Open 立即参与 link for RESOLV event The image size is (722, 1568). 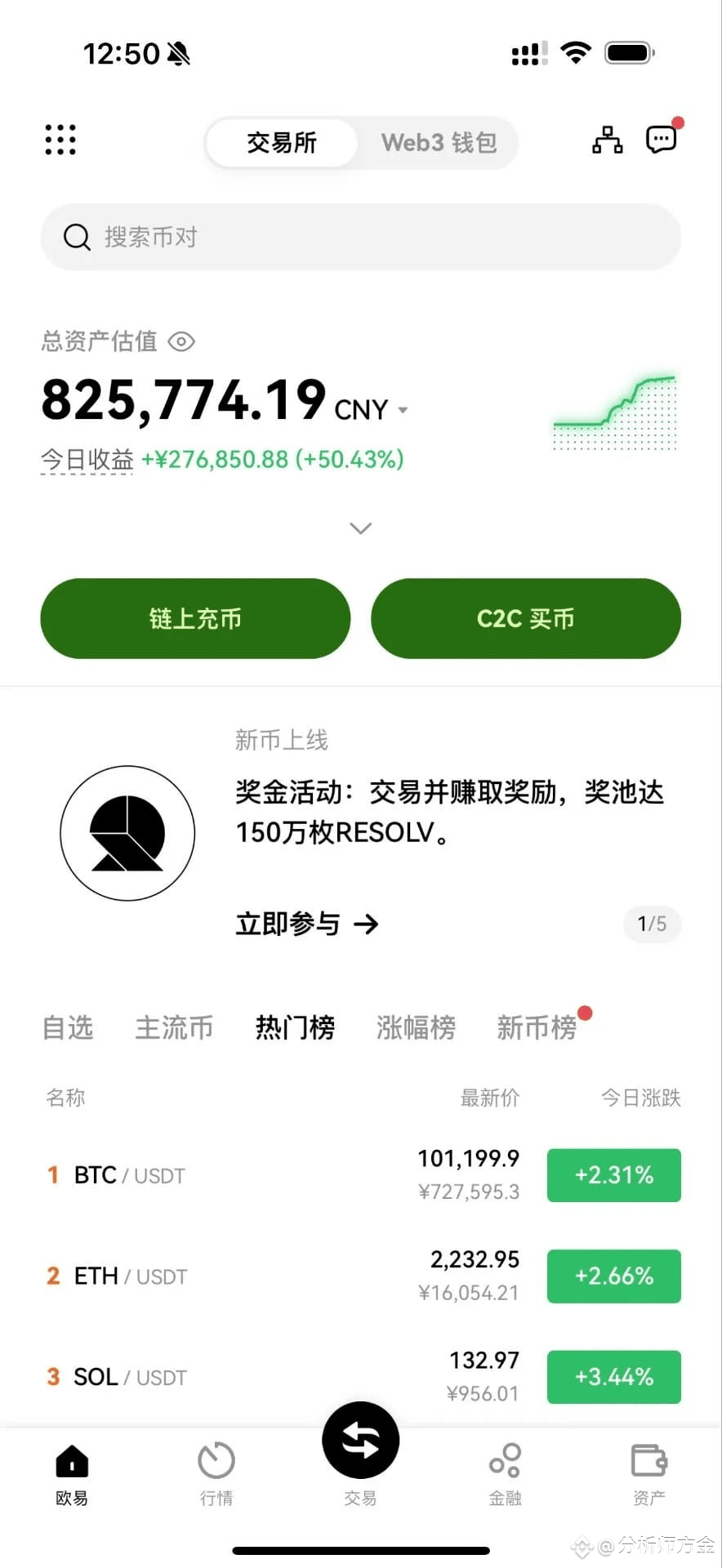tap(307, 924)
